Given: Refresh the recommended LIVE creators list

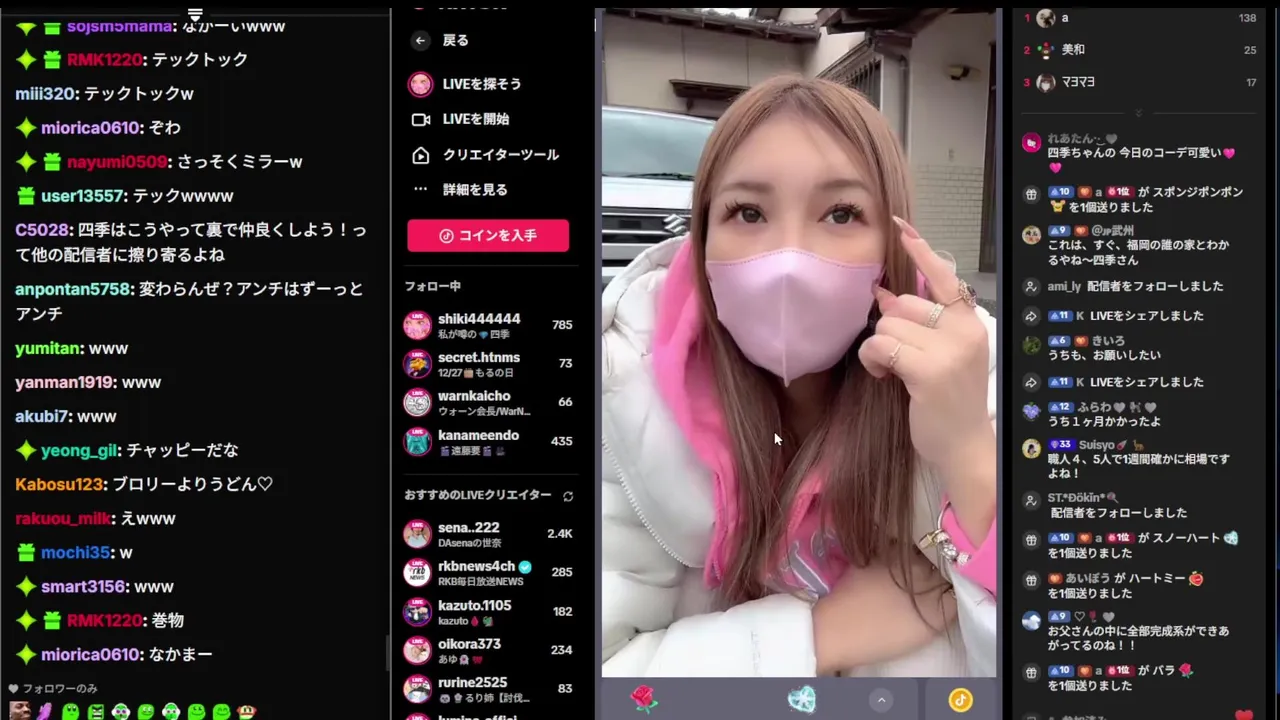Looking at the screenshot, I should (568, 496).
